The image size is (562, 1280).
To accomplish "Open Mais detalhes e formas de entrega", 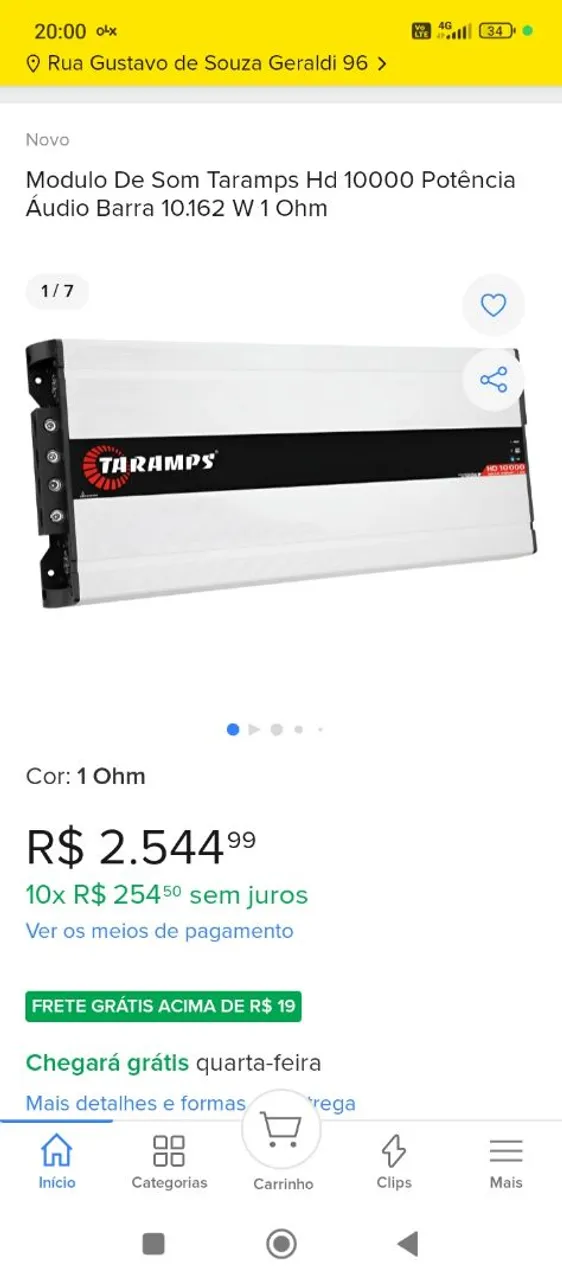I will point(190,1104).
